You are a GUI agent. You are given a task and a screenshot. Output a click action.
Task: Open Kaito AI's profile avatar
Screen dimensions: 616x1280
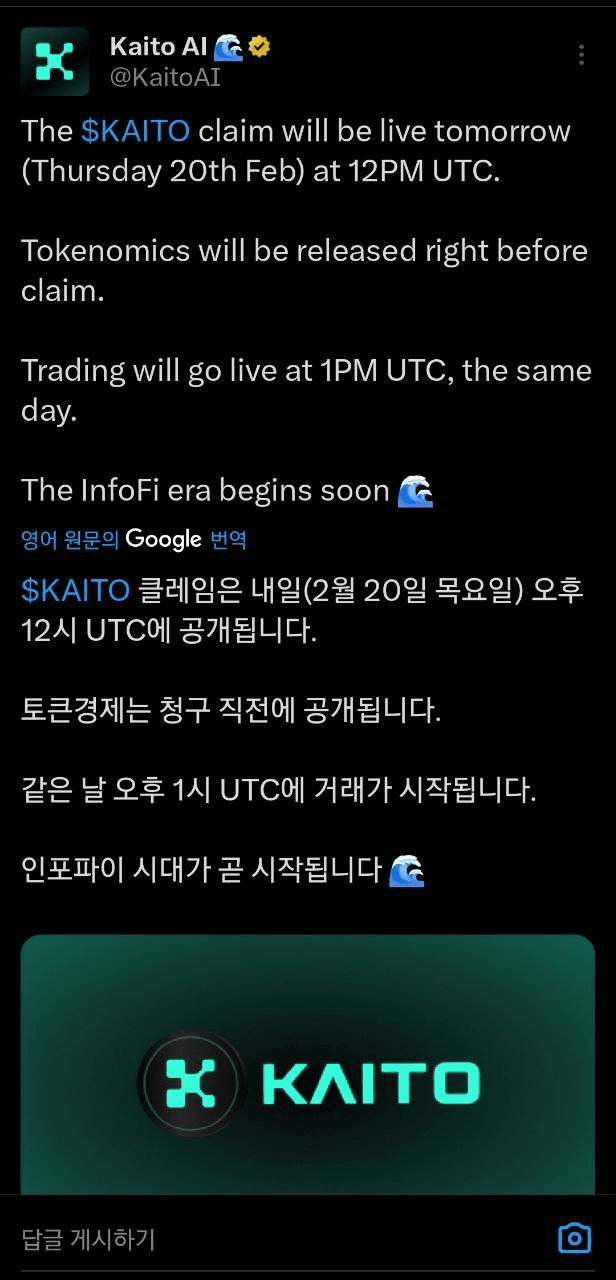coord(55,61)
